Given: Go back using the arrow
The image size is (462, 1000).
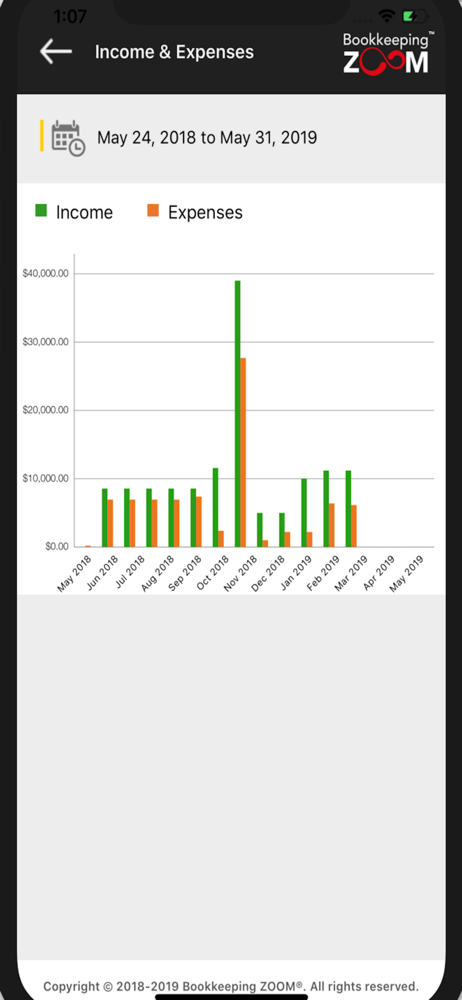Looking at the screenshot, I should coord(56,52).
